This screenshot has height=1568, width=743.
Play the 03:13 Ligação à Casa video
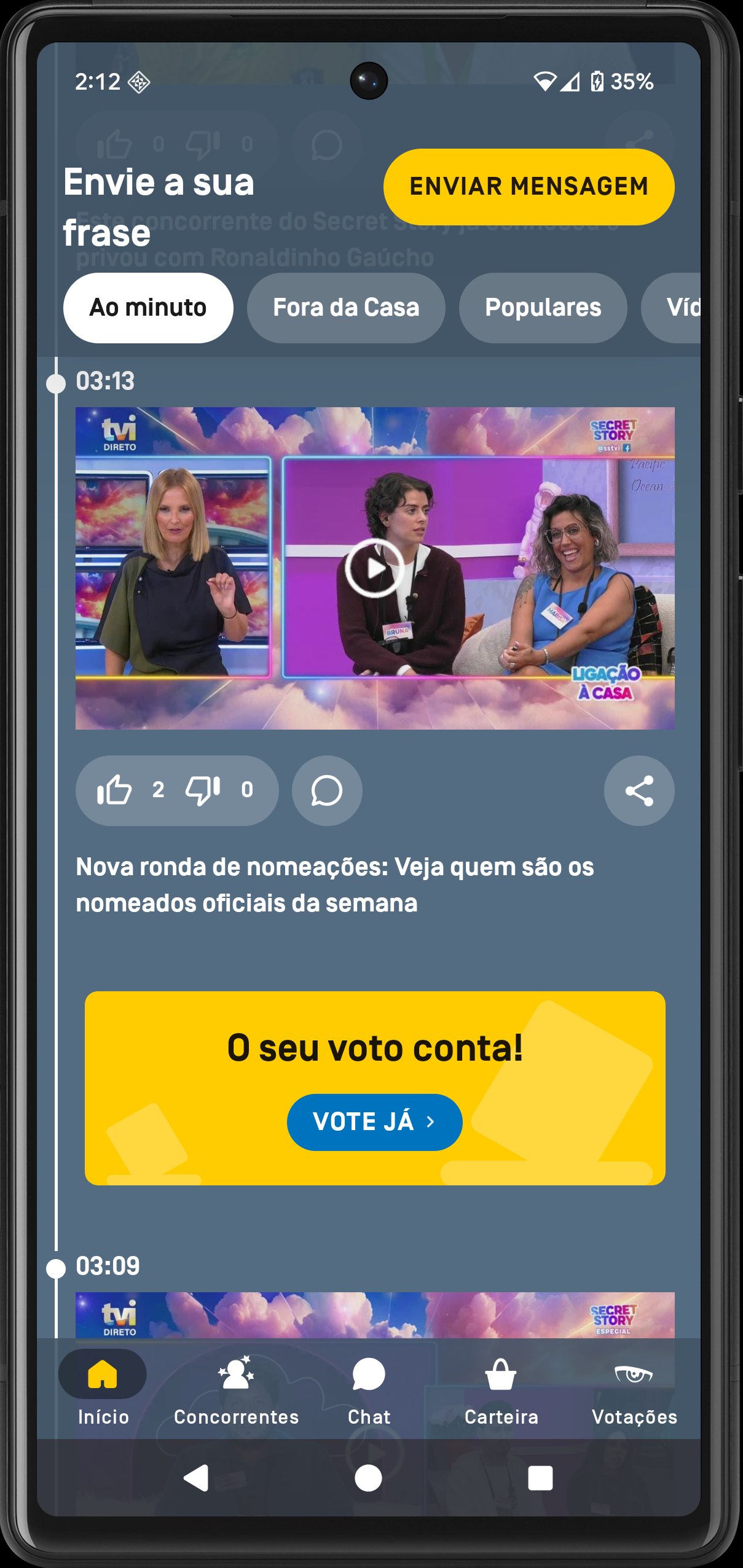coord(374,568)
